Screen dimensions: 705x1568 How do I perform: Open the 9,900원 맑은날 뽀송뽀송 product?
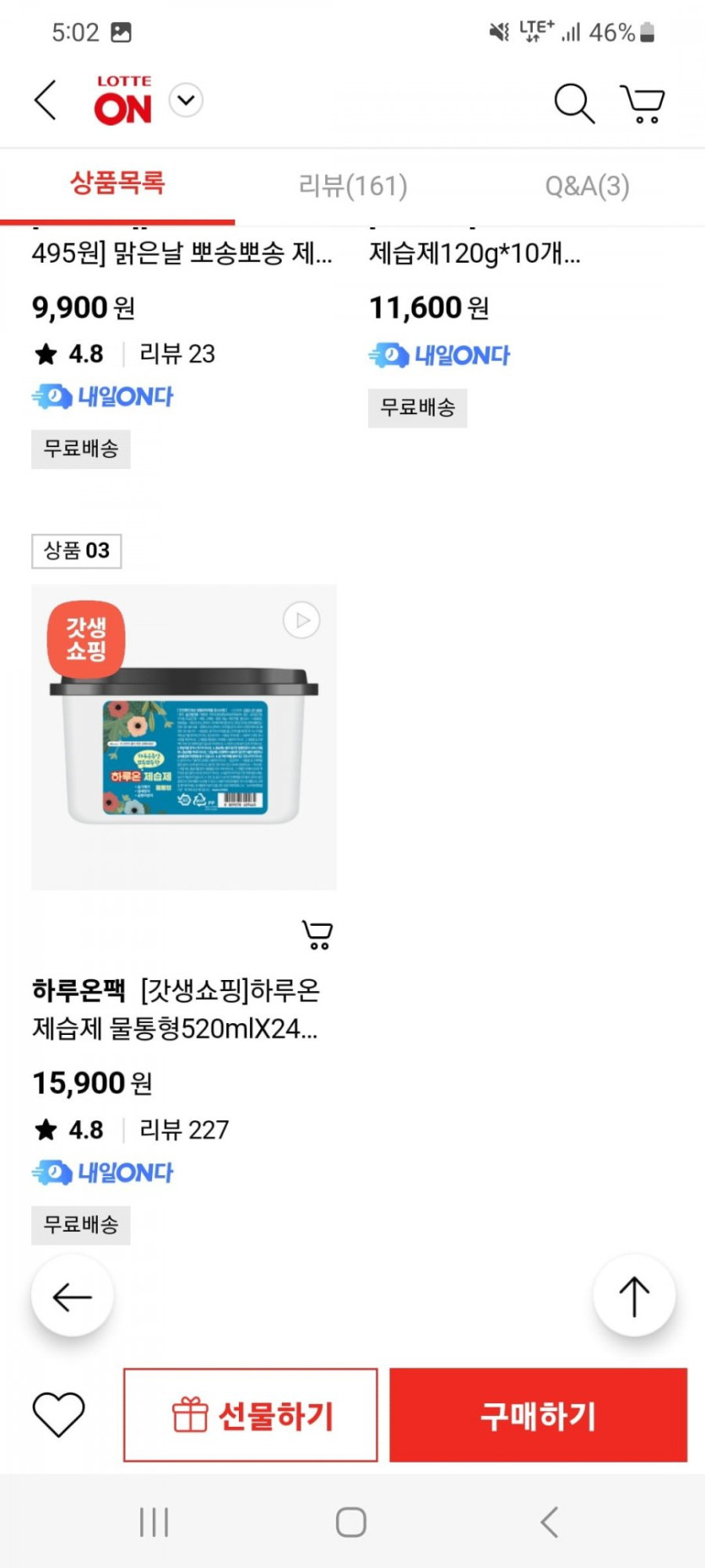coord(182,253)
